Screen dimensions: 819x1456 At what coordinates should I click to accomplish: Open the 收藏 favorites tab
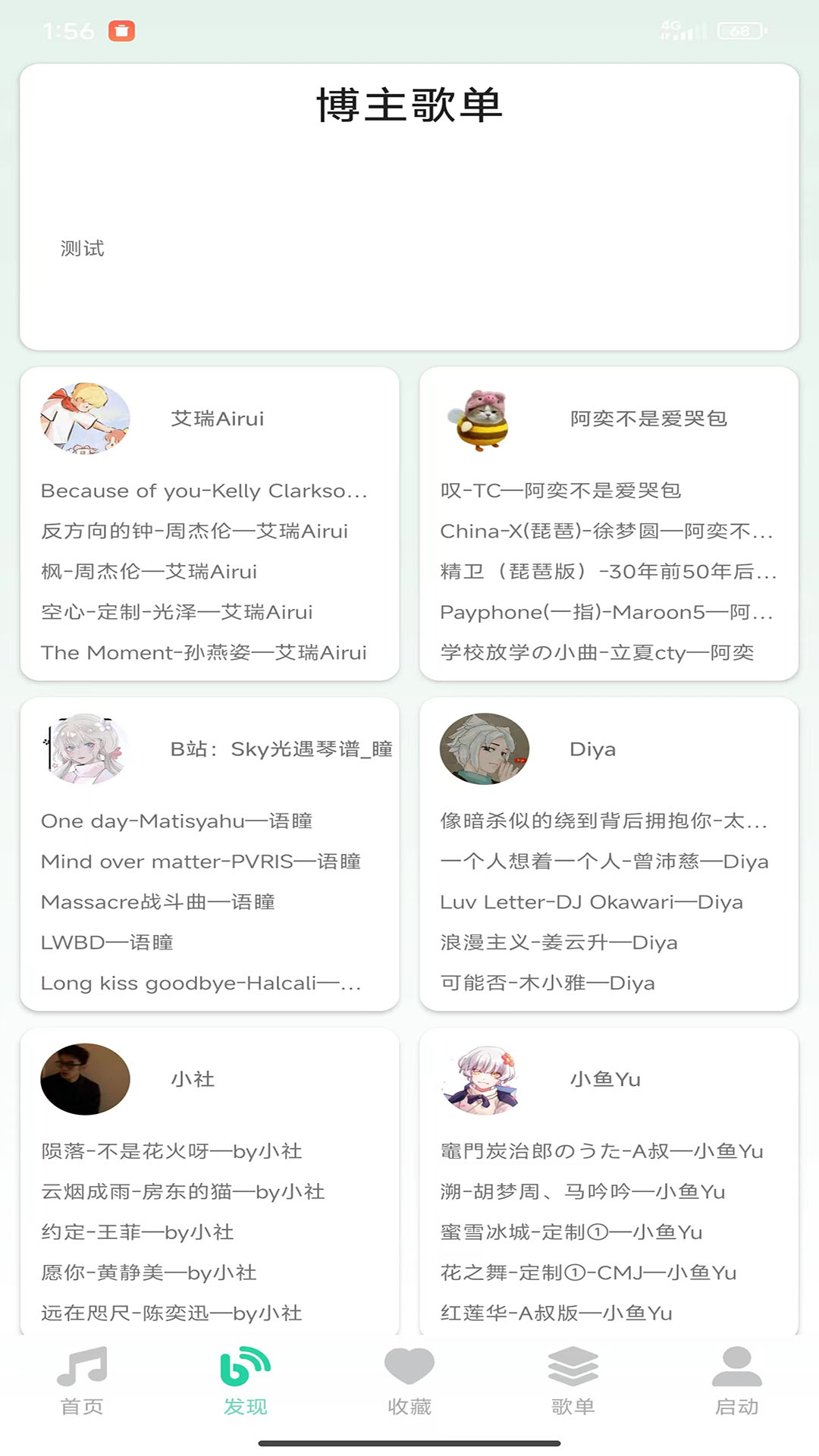pos(409,1381)
